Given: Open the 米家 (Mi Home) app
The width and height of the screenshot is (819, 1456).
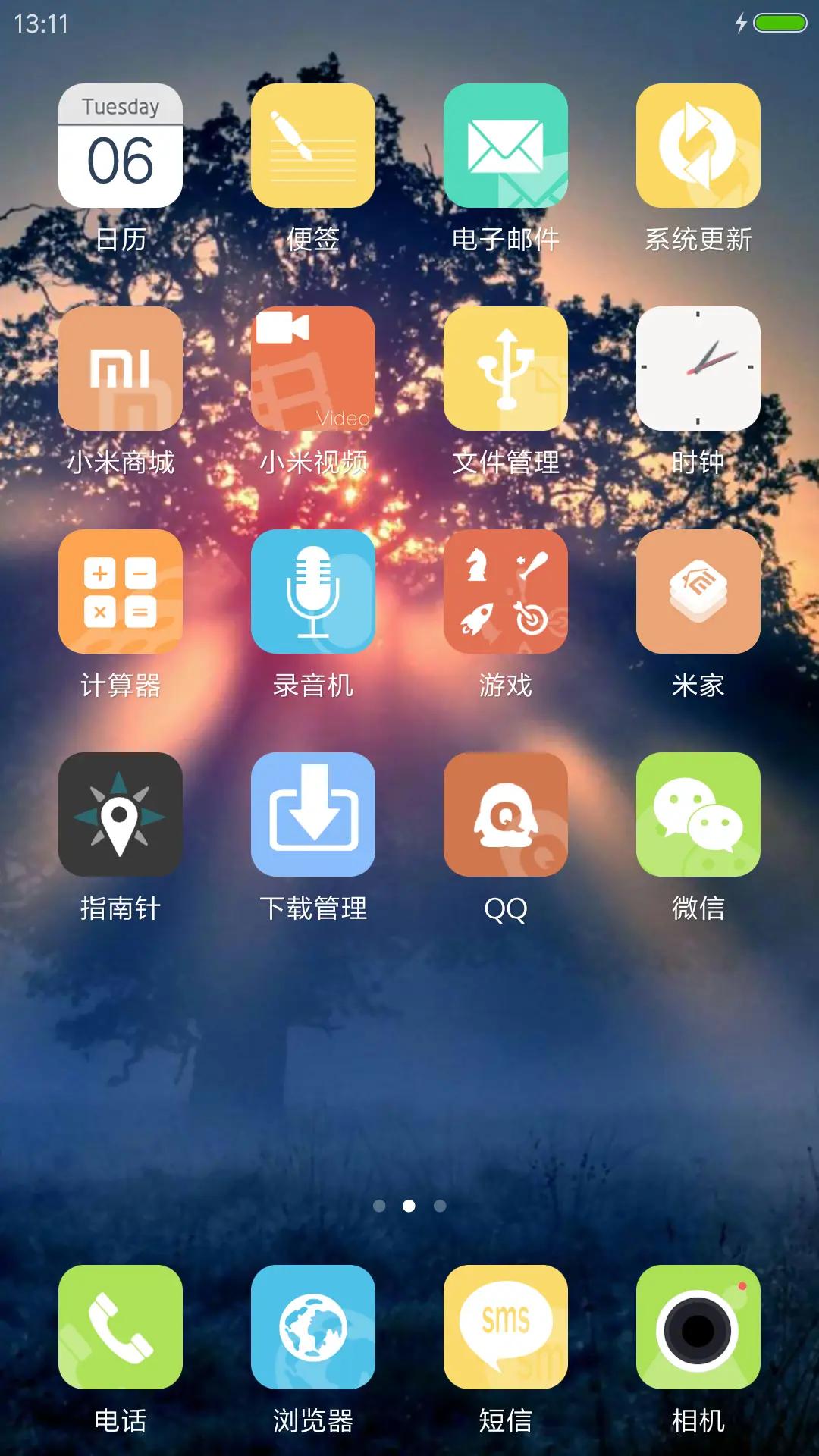Looking at the screenshot, I should (698, 591).
